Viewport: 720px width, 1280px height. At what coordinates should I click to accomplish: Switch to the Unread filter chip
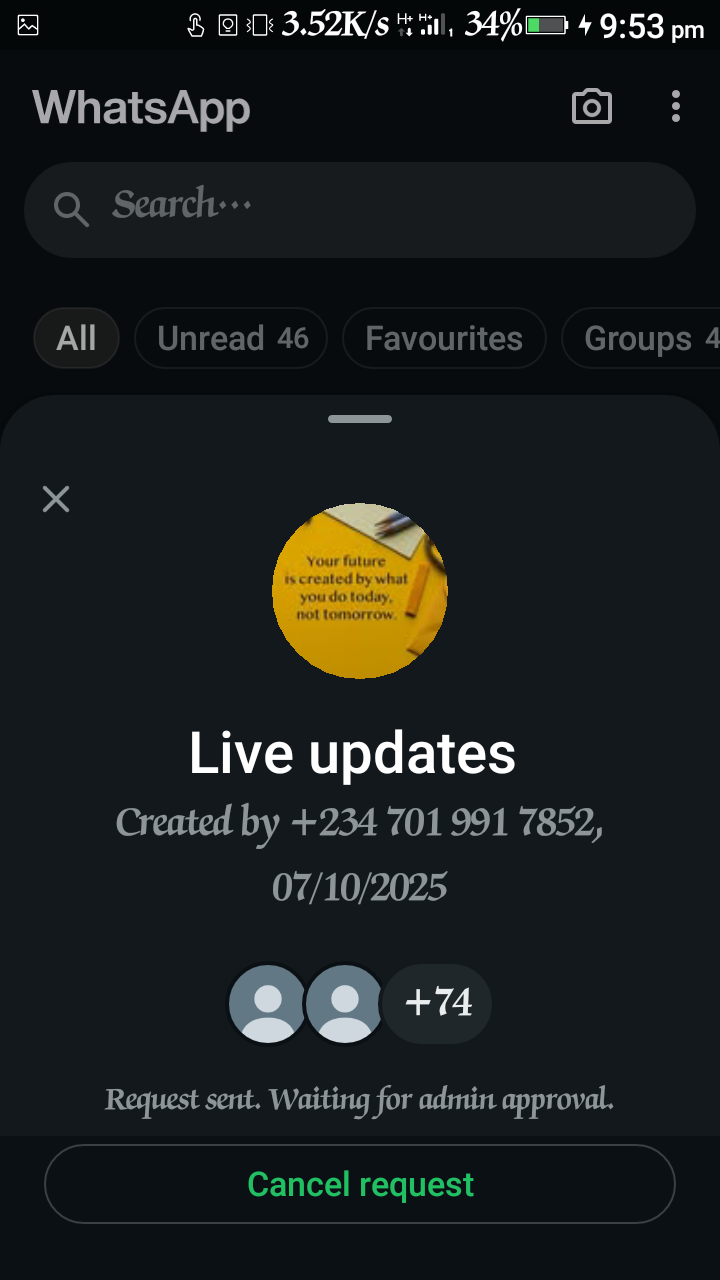[x=233, y=338]
